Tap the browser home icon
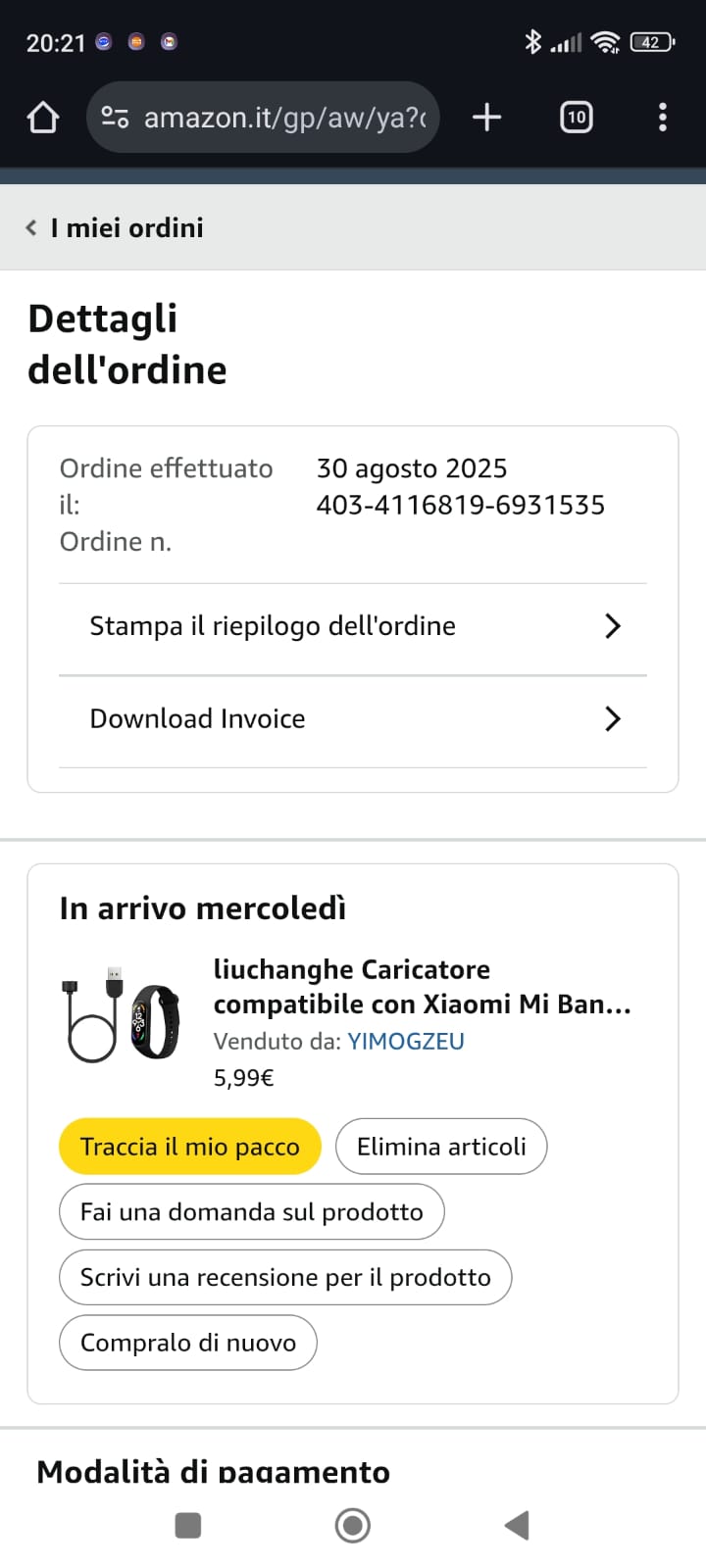 tap(43, 118)
